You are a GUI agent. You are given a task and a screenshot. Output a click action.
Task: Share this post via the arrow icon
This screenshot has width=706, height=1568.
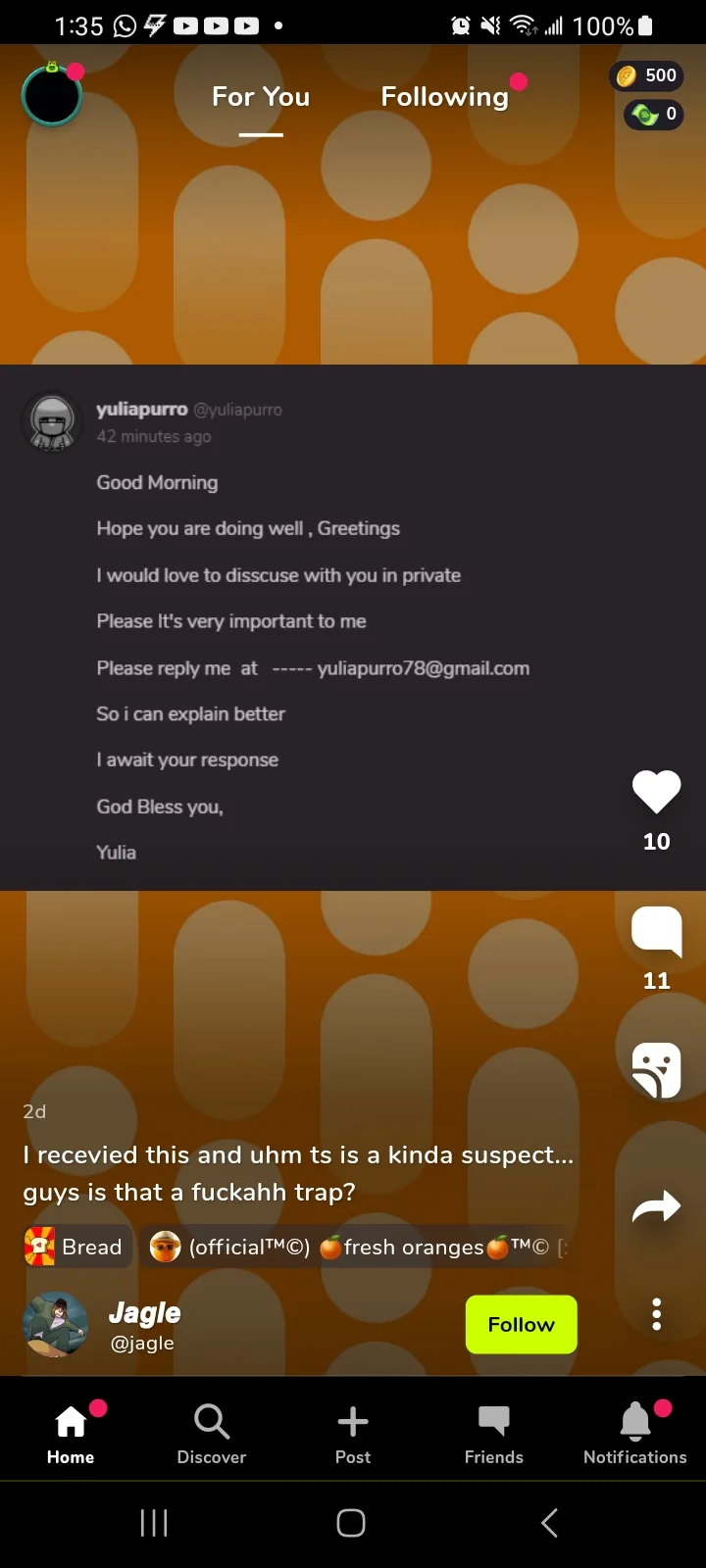click(x=656, y=1207)
